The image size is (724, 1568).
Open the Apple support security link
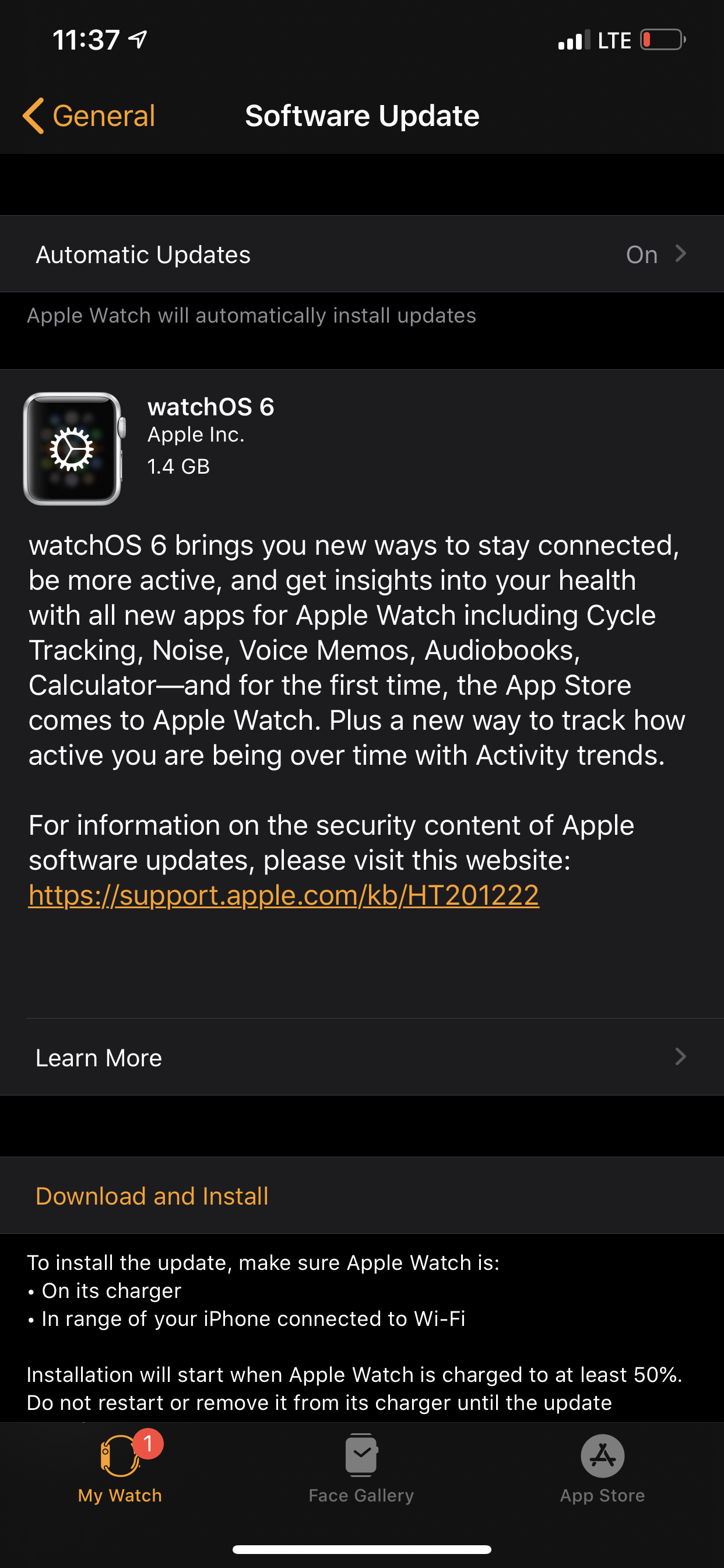[283, 895]
